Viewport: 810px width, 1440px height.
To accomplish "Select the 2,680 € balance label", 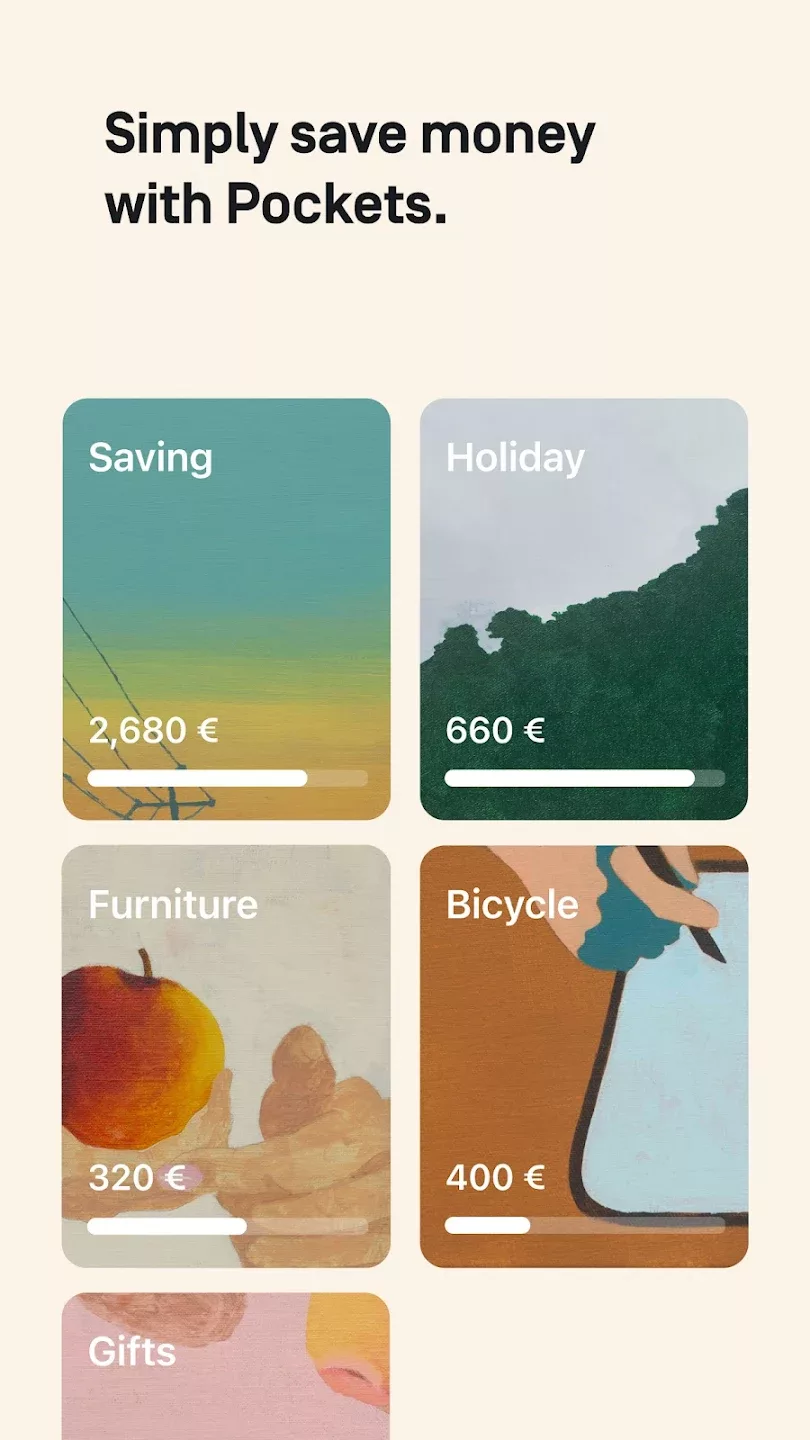I will tap(151, 731).
